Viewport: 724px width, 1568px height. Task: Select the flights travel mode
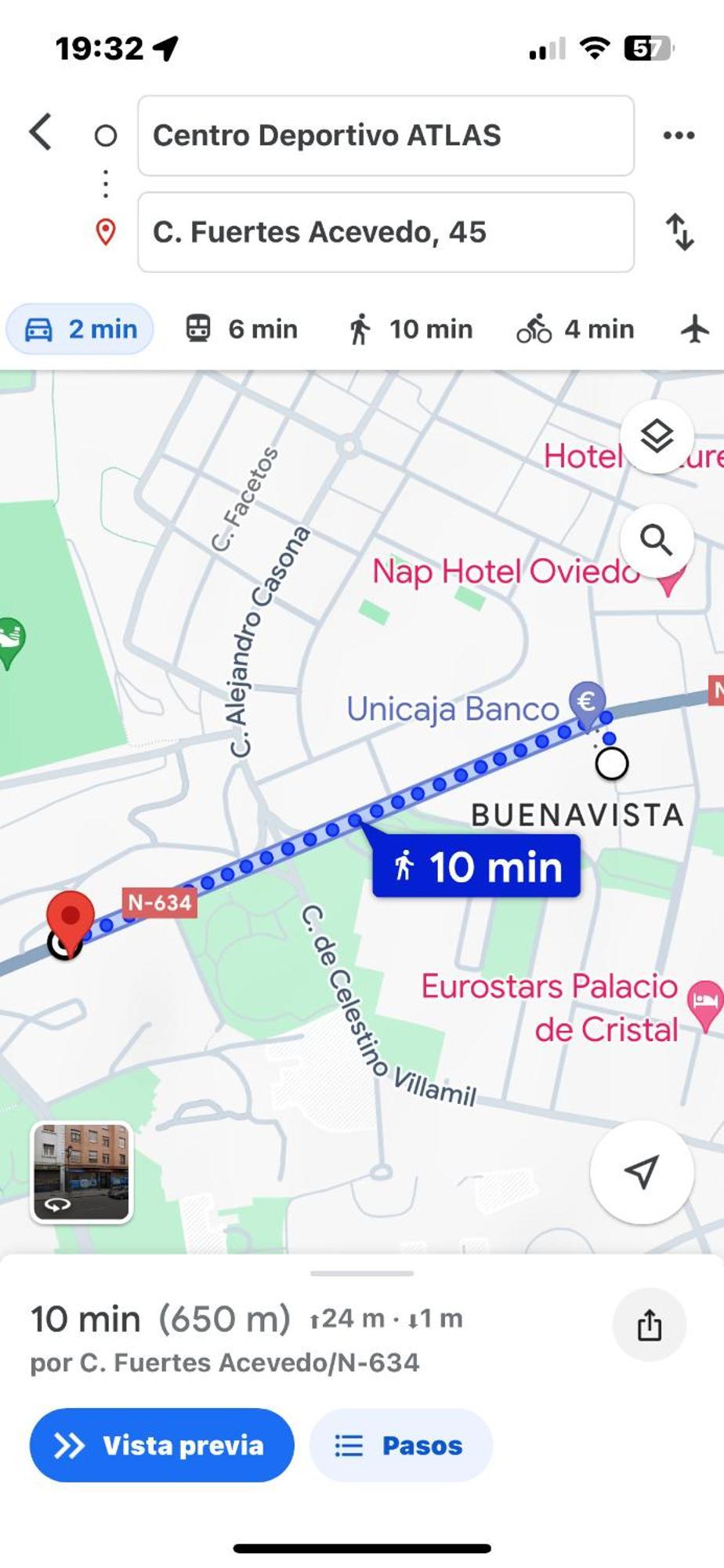695,329
